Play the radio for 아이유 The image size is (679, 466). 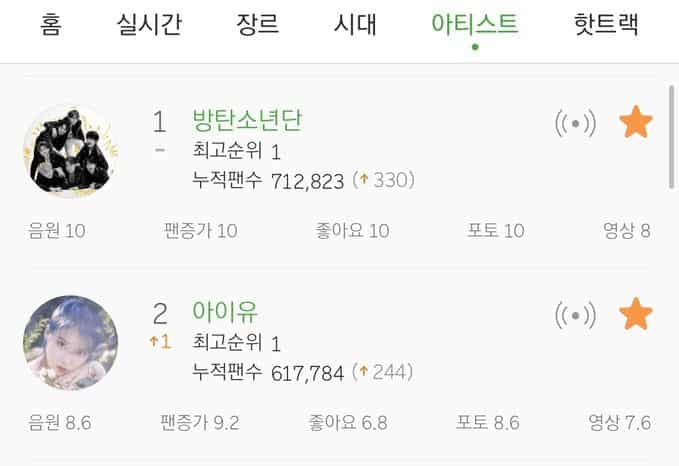(x=575, y=316)
